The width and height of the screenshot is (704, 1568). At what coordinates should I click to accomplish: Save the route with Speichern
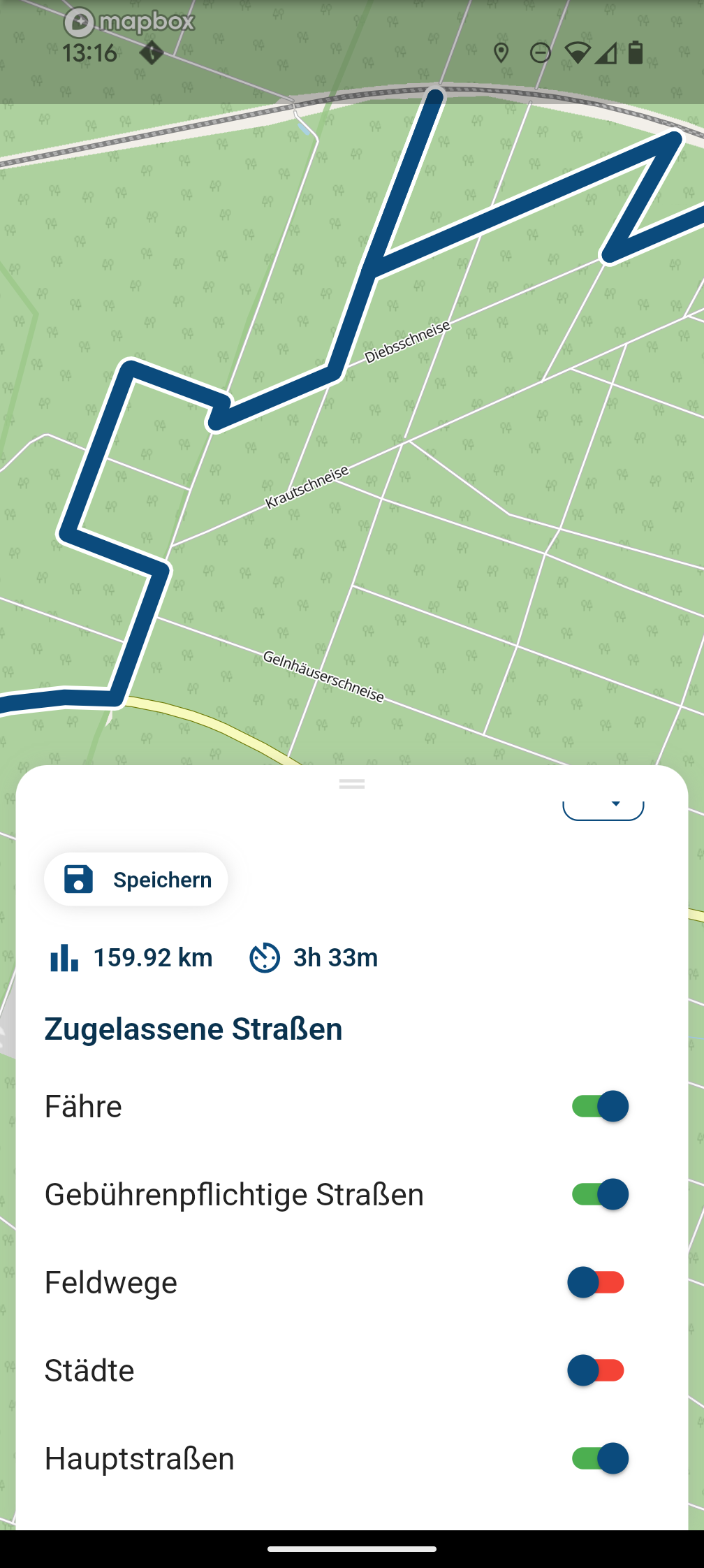pos(136,879)
